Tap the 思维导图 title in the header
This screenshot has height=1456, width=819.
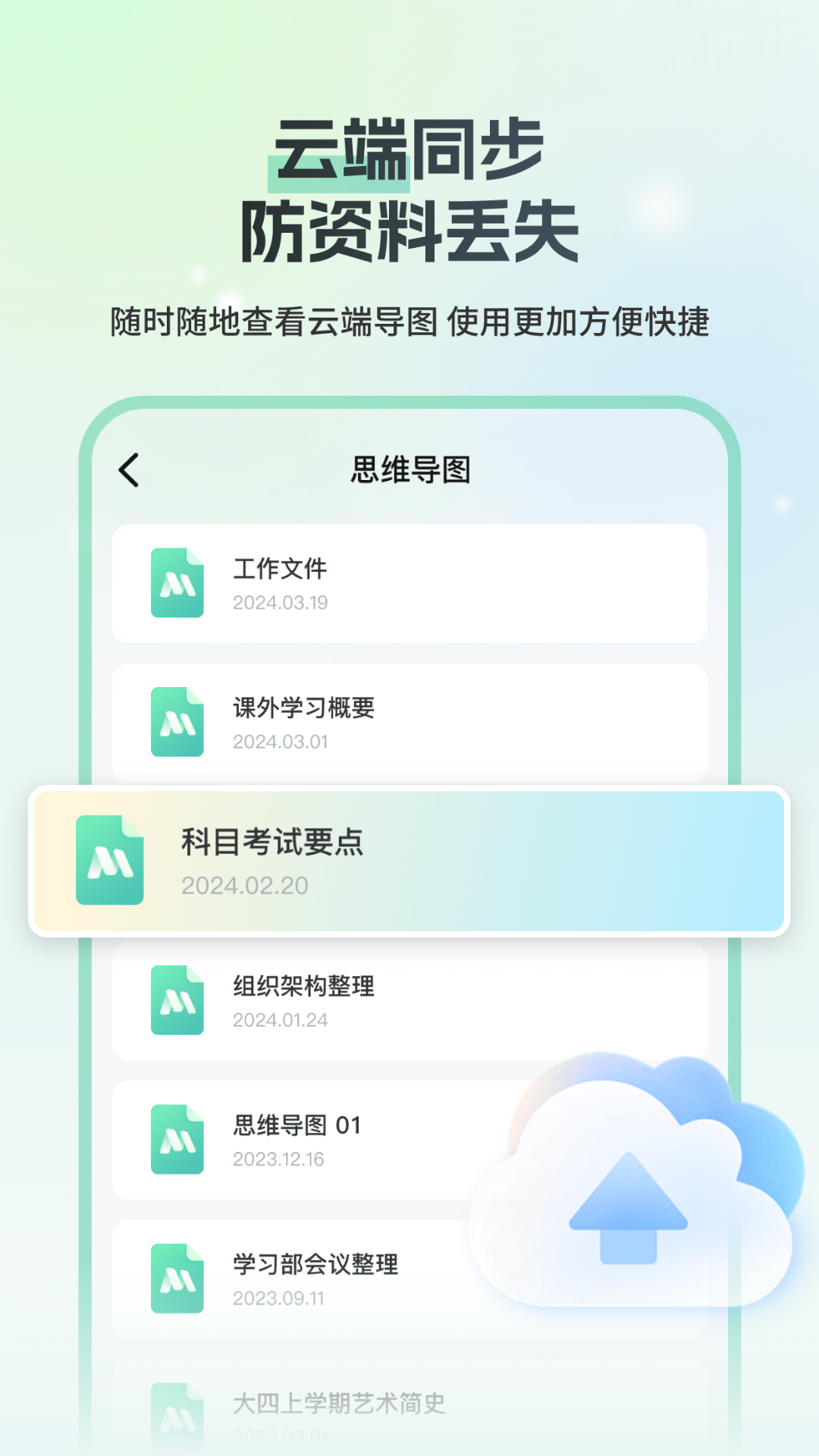(409, 469)
